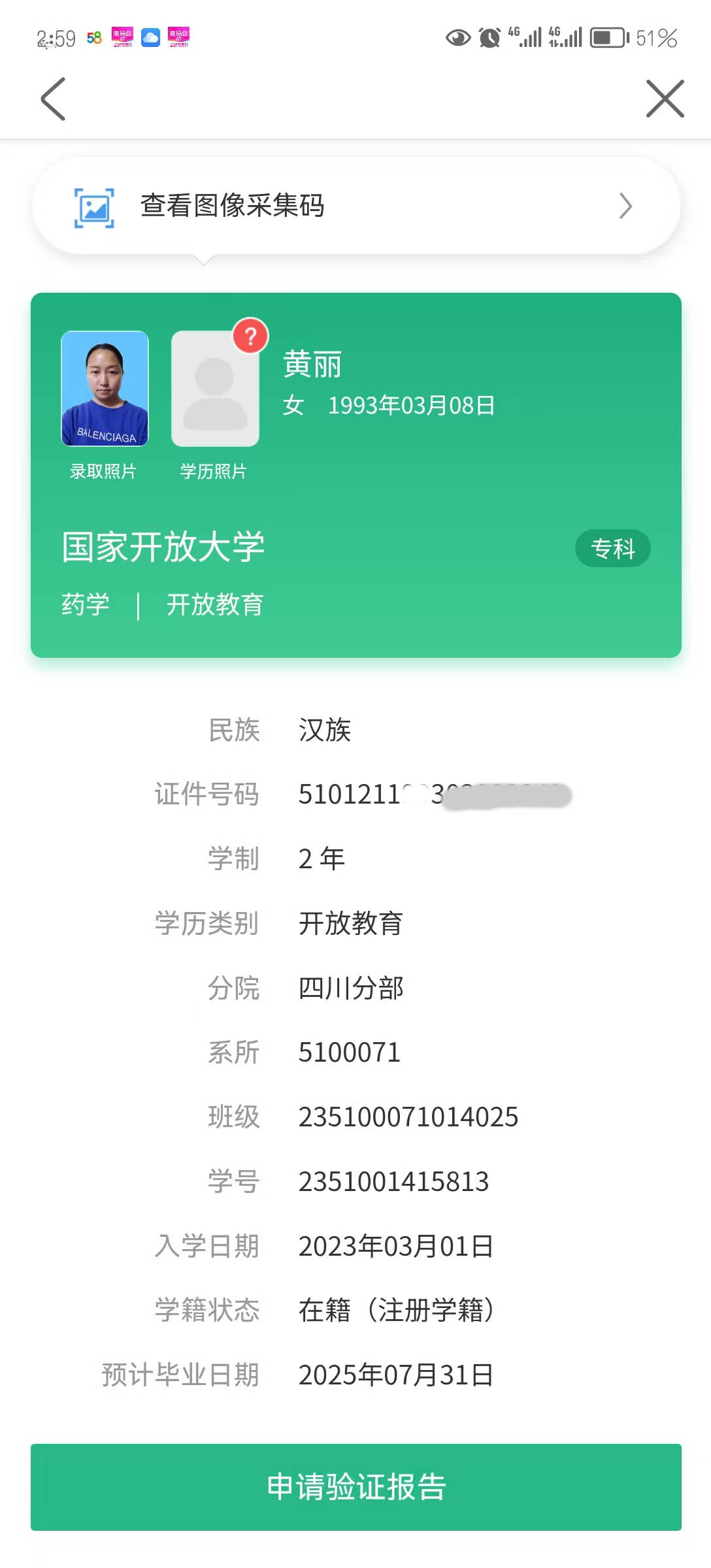The image size is (711, 1568).
Task: View the 录取照片 thumbnail
Action: [105, 389]
